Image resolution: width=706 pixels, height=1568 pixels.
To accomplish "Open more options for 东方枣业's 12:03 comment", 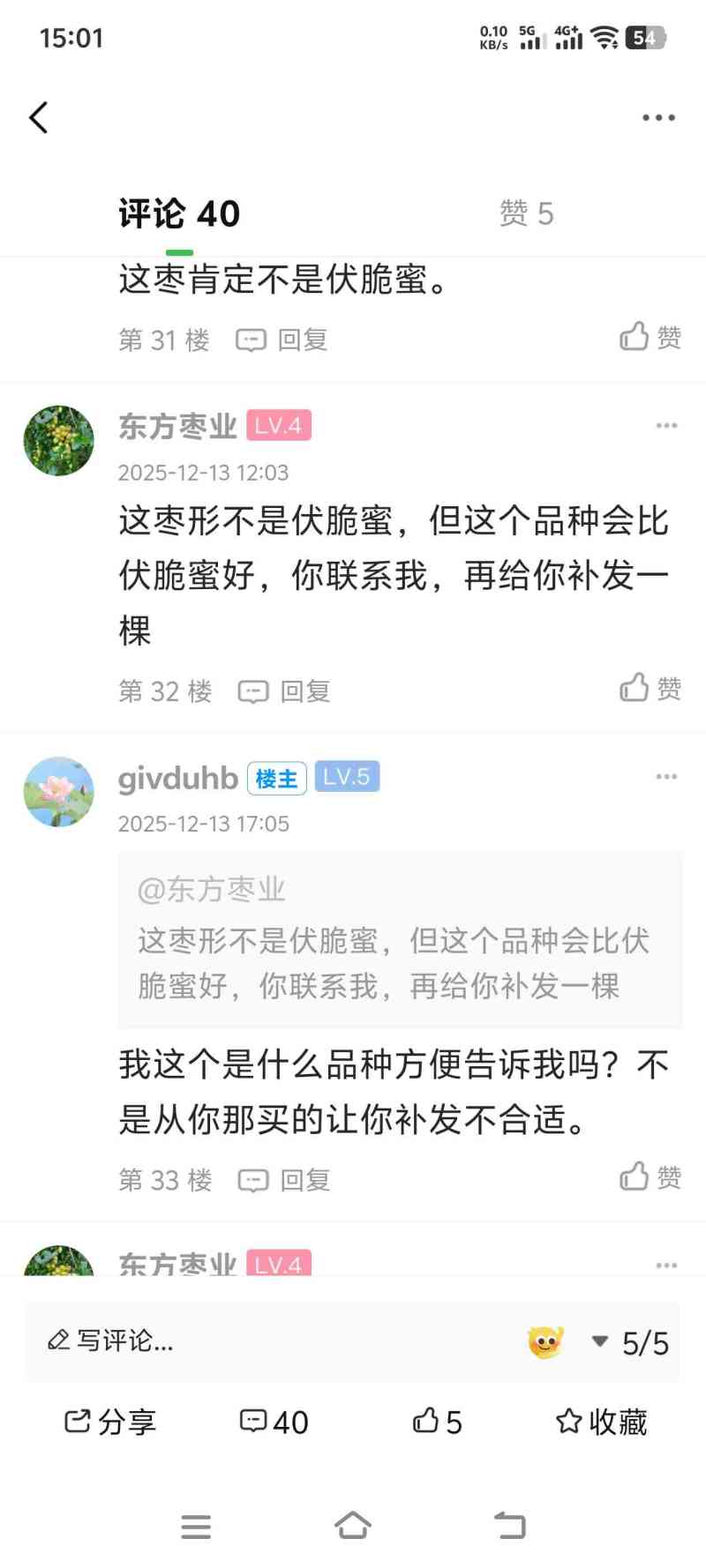I will pyautogui.click(x=666, y=426).
